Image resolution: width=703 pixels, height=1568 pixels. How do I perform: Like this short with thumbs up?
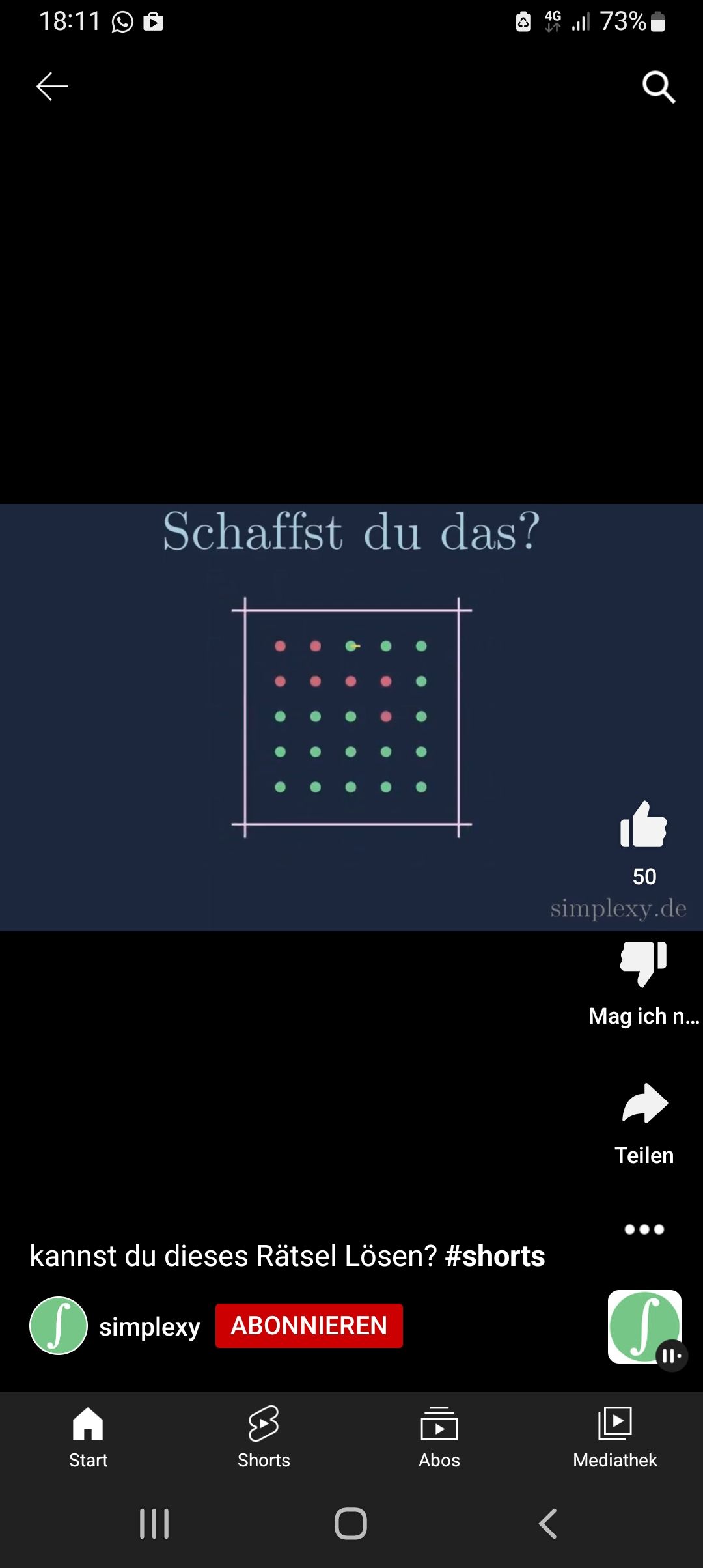point(644,825)
